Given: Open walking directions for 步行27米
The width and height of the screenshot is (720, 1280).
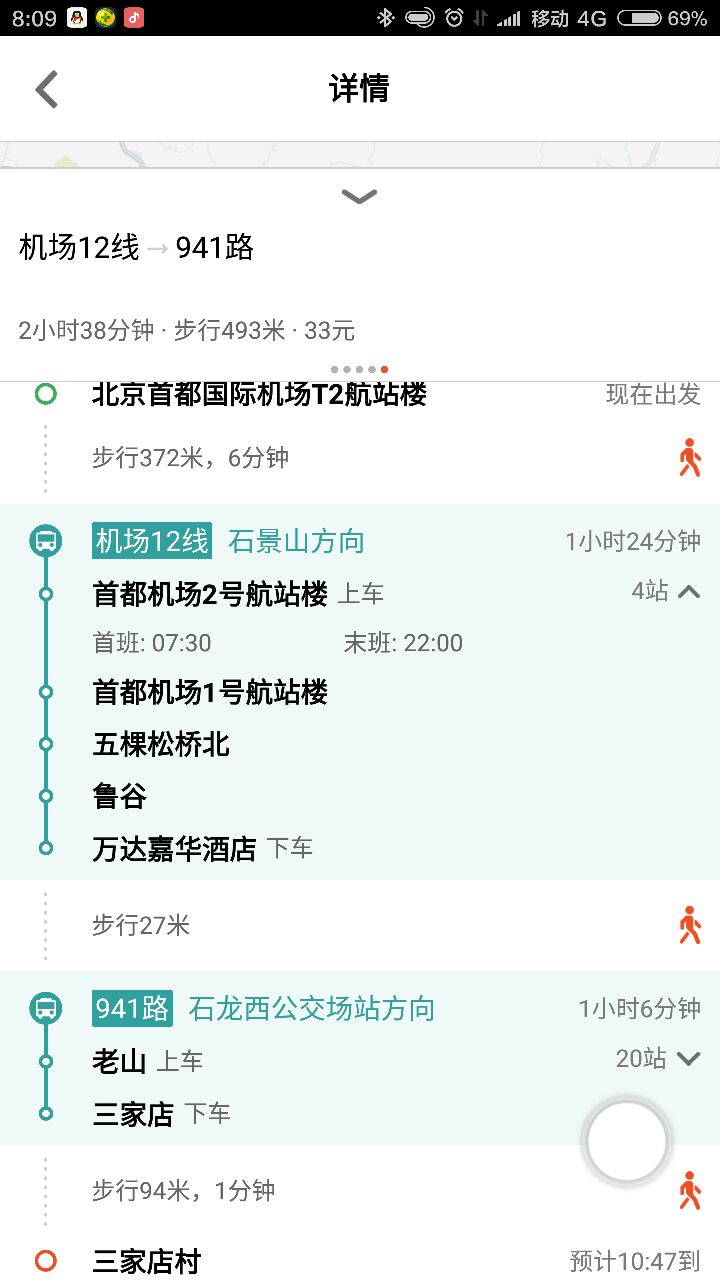Looking at the screenshot, I should [689, 925].
